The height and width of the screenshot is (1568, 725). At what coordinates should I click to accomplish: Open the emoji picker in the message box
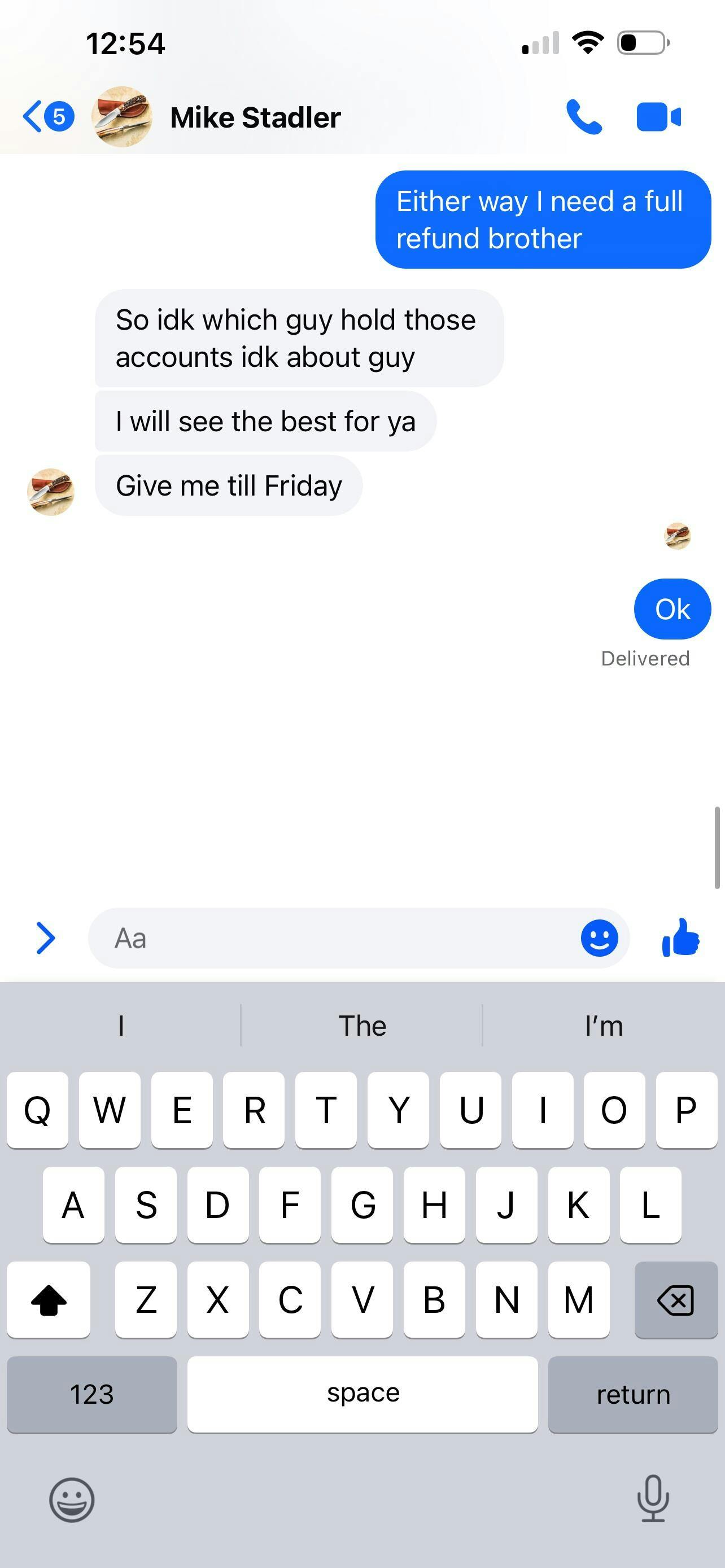[599, 938]
